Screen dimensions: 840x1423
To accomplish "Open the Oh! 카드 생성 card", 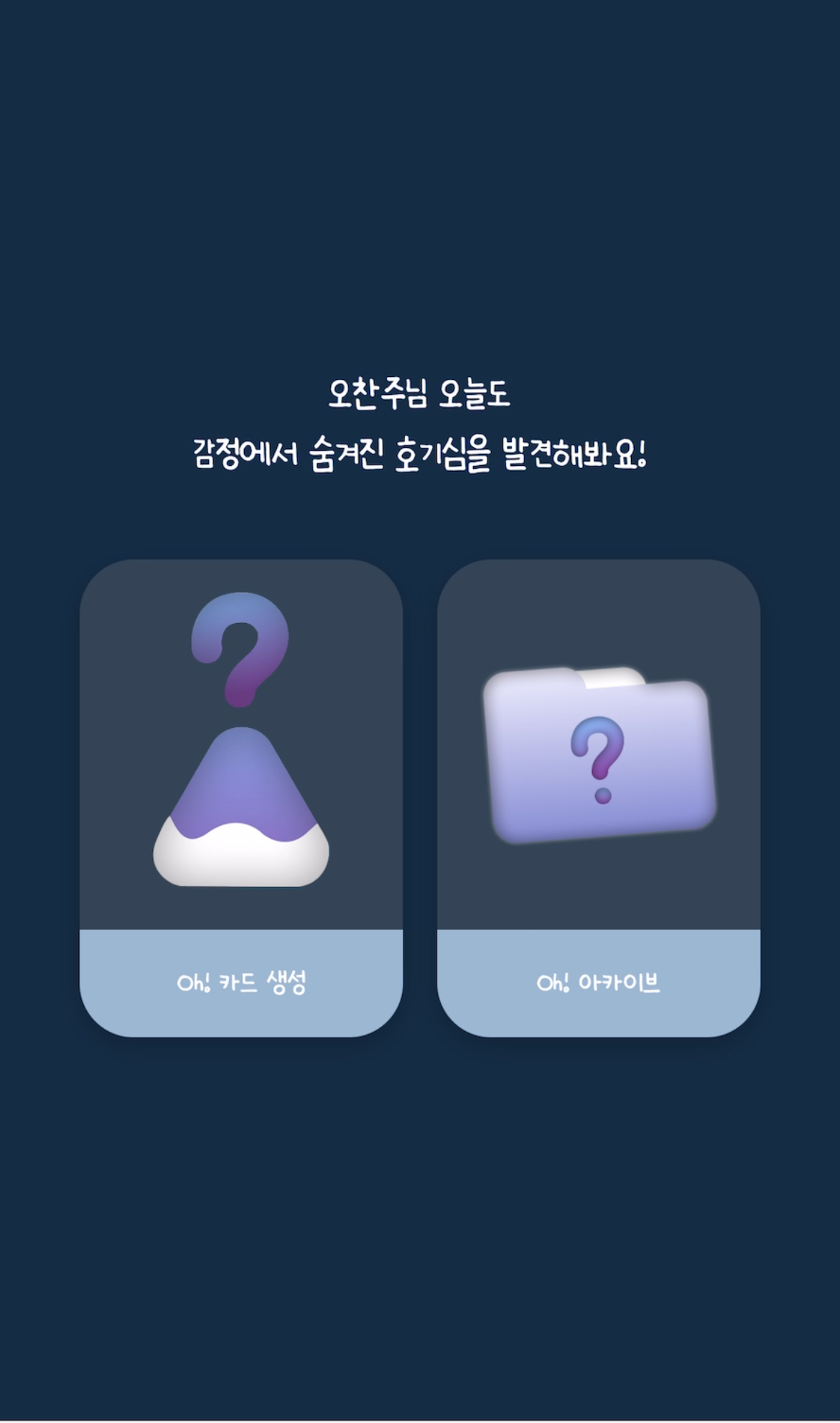I will pos(241,797).
